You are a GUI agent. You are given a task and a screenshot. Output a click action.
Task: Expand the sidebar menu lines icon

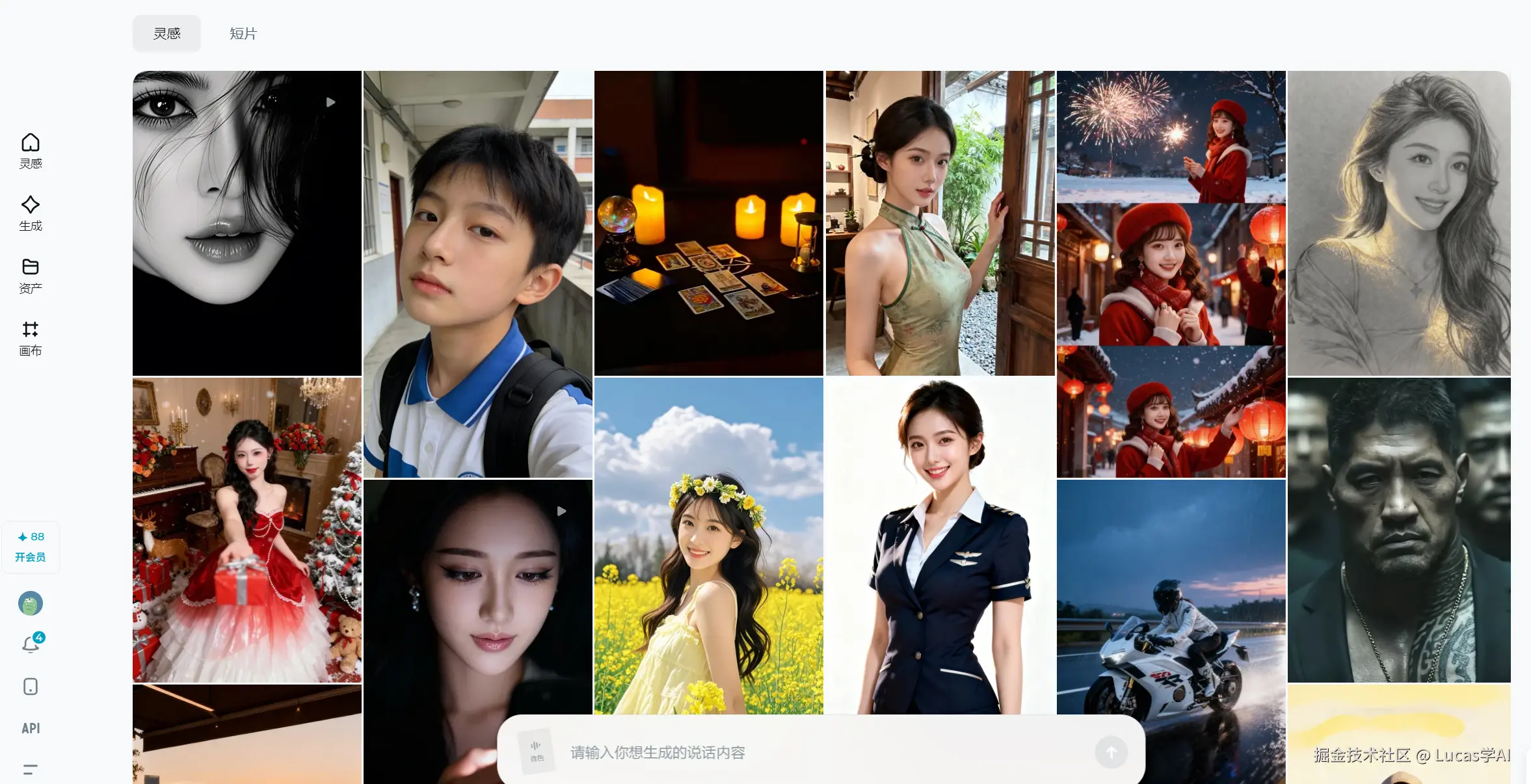coord(31,770)
